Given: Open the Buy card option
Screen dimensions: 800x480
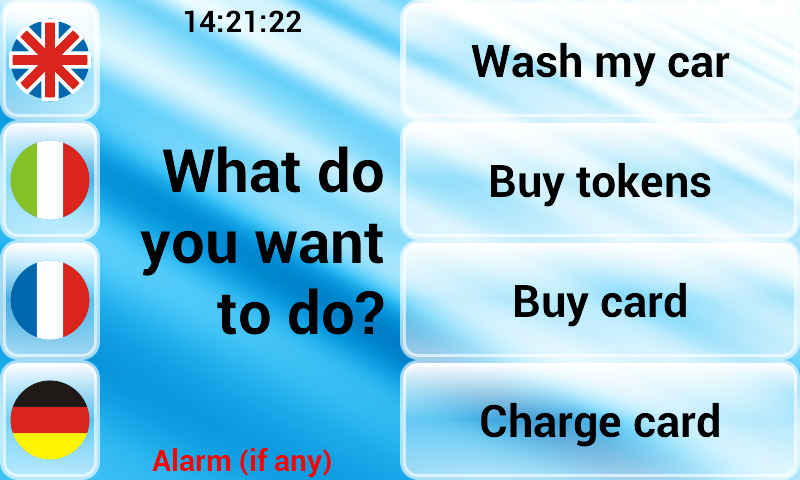Looking at the screenshot, I should coord(600,301).
